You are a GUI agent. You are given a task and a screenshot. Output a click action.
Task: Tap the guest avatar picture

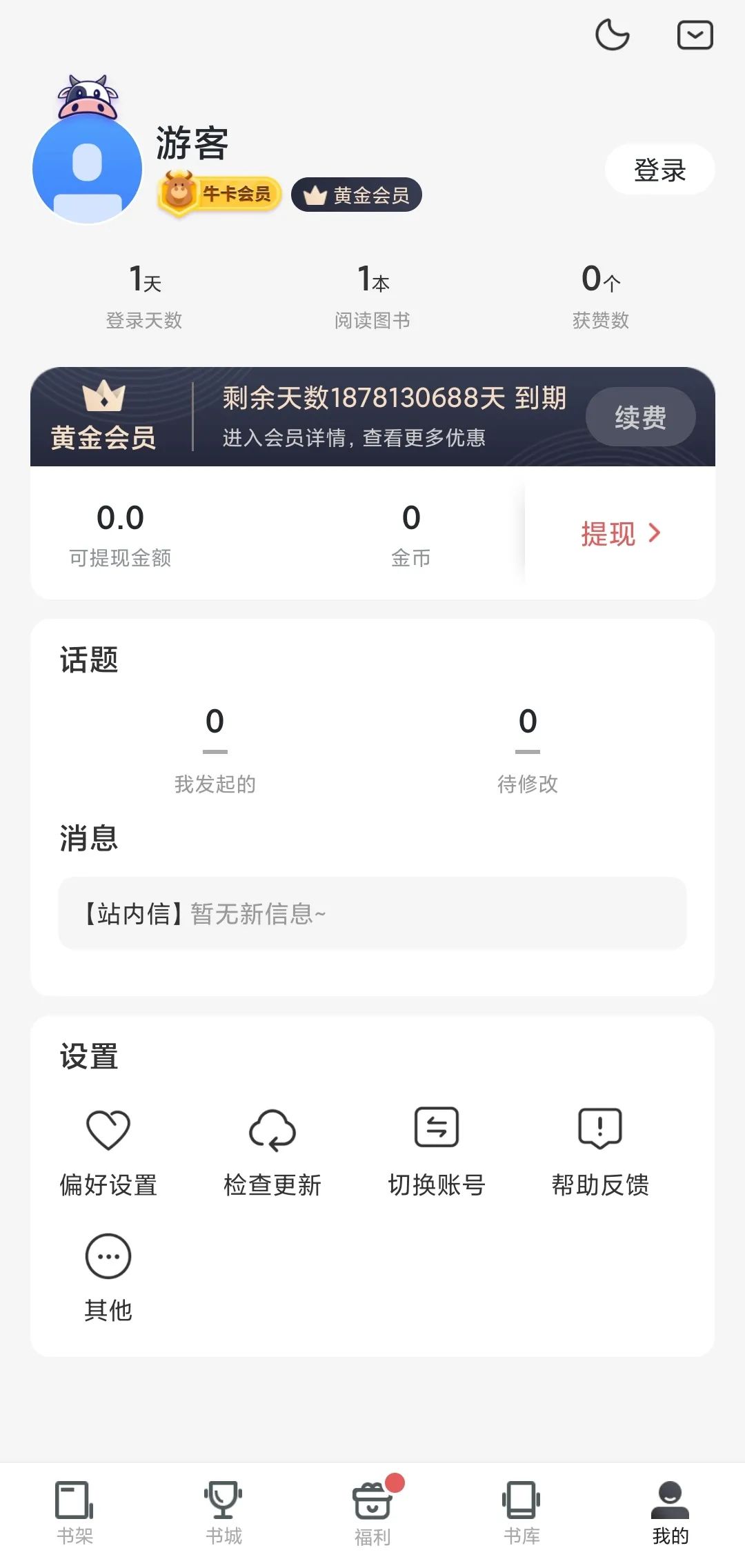(86, 166)
